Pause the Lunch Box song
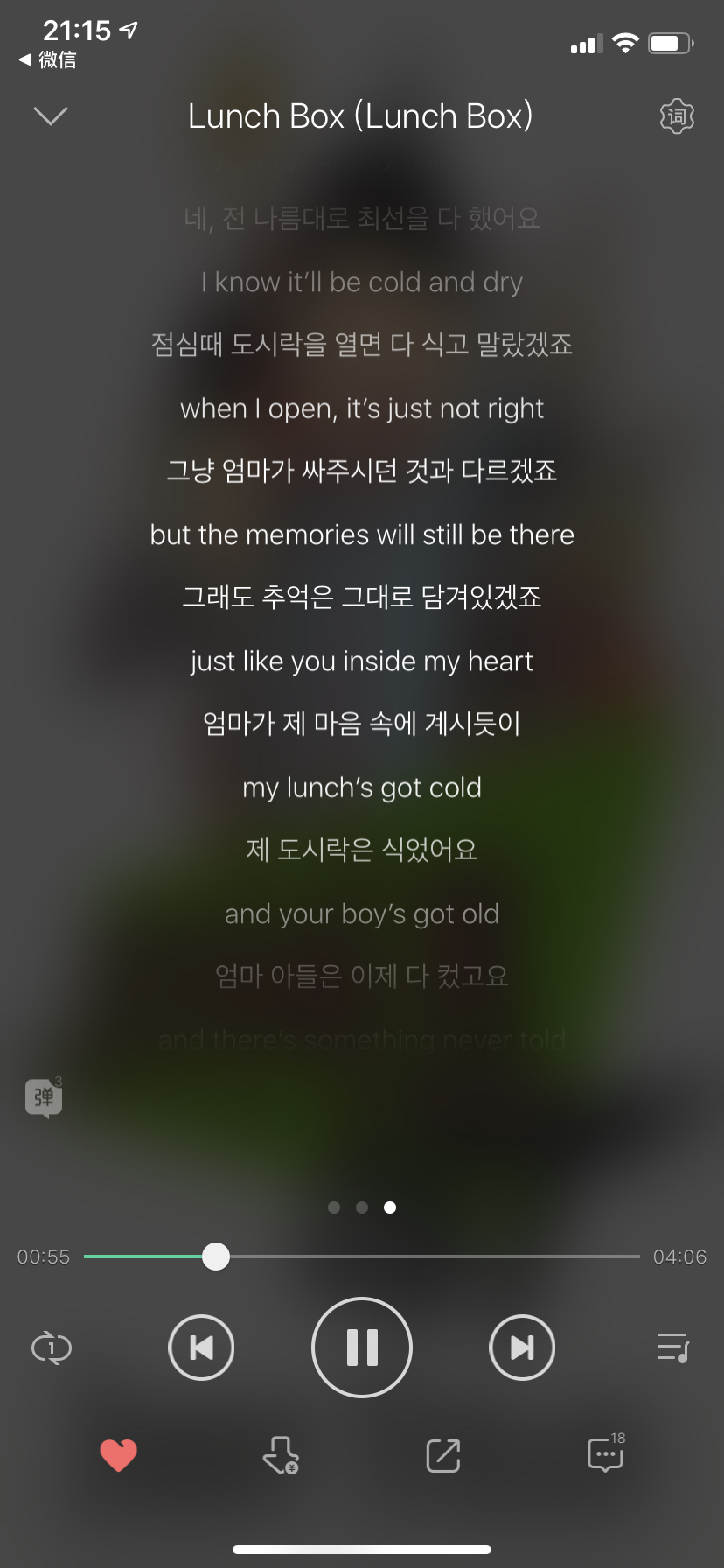This screenshot has height=1568, width=724. (x=361, y=1347)
